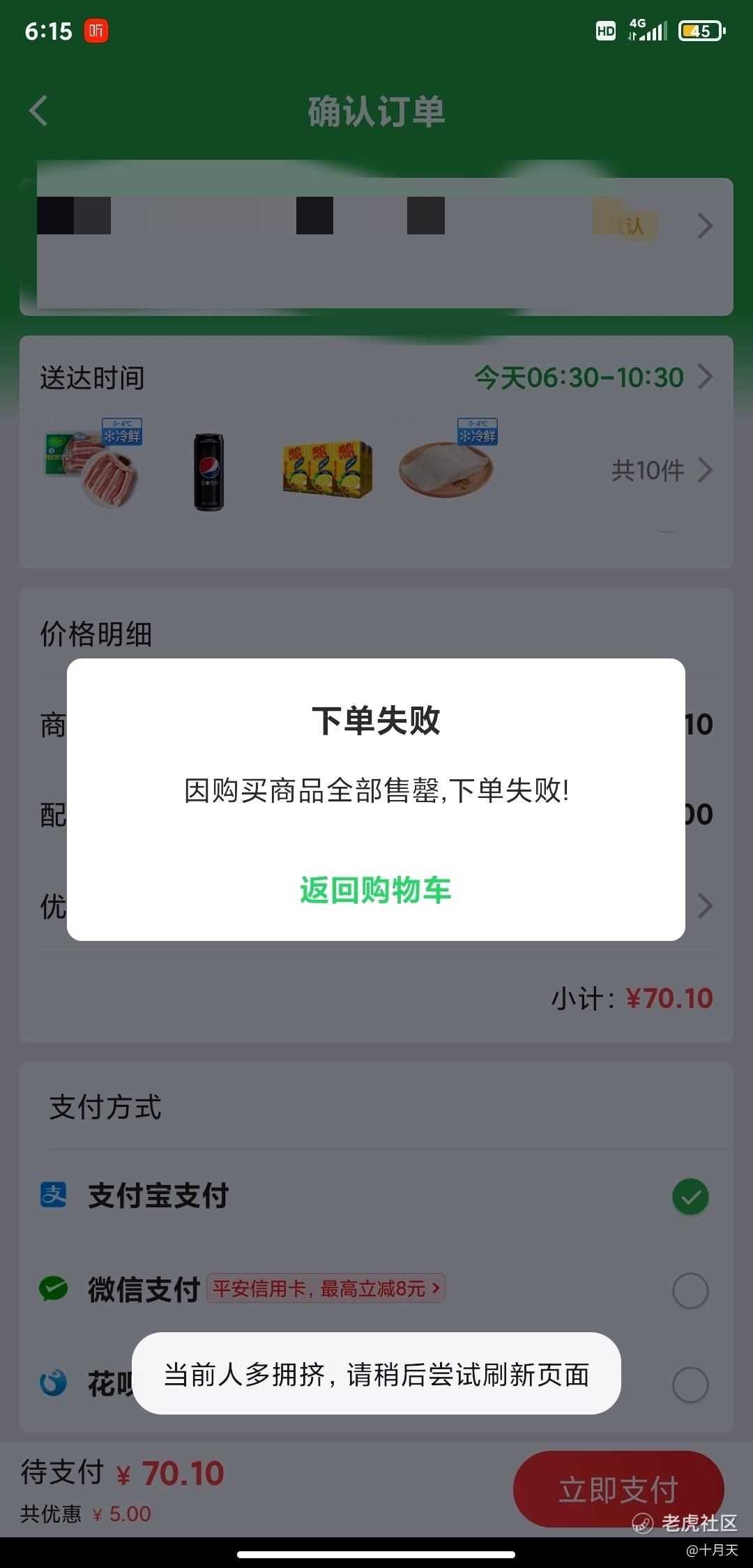Tap 返回购物车 in the failure dialog
The height and width of the screenshot is (1568, 753).
point(376,890)
